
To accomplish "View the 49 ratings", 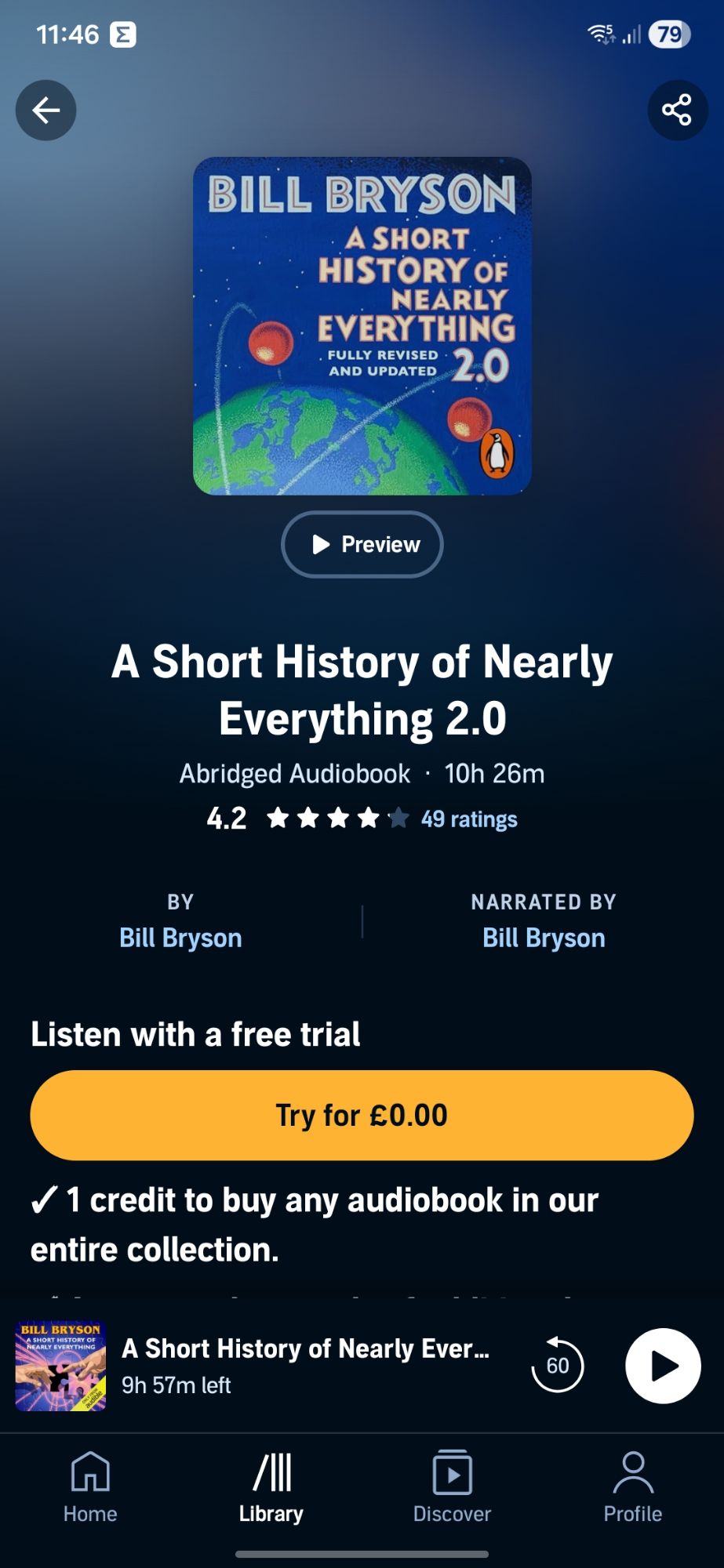I will point(468,818).
